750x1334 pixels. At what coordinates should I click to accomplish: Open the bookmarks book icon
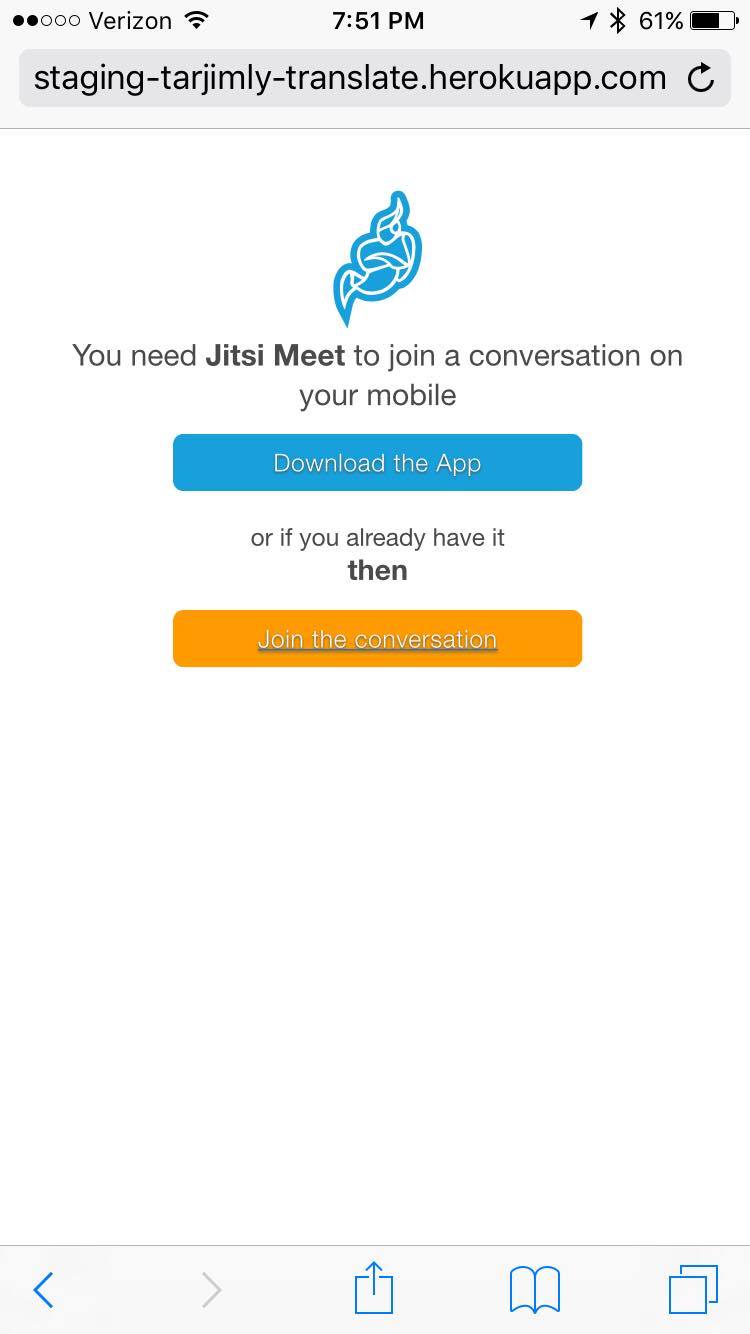click(535, 1289)
